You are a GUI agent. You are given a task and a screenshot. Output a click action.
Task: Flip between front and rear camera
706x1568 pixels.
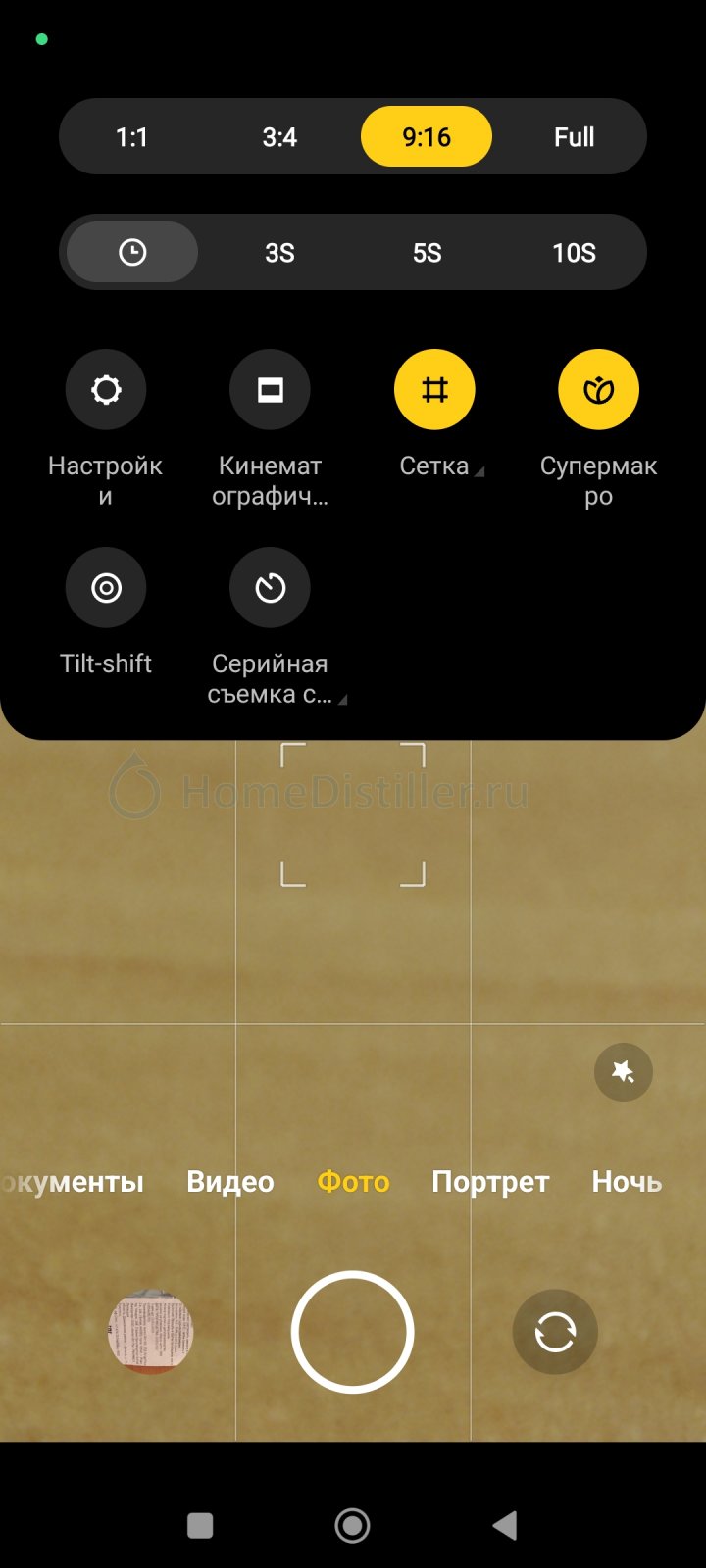(555, 1333)
